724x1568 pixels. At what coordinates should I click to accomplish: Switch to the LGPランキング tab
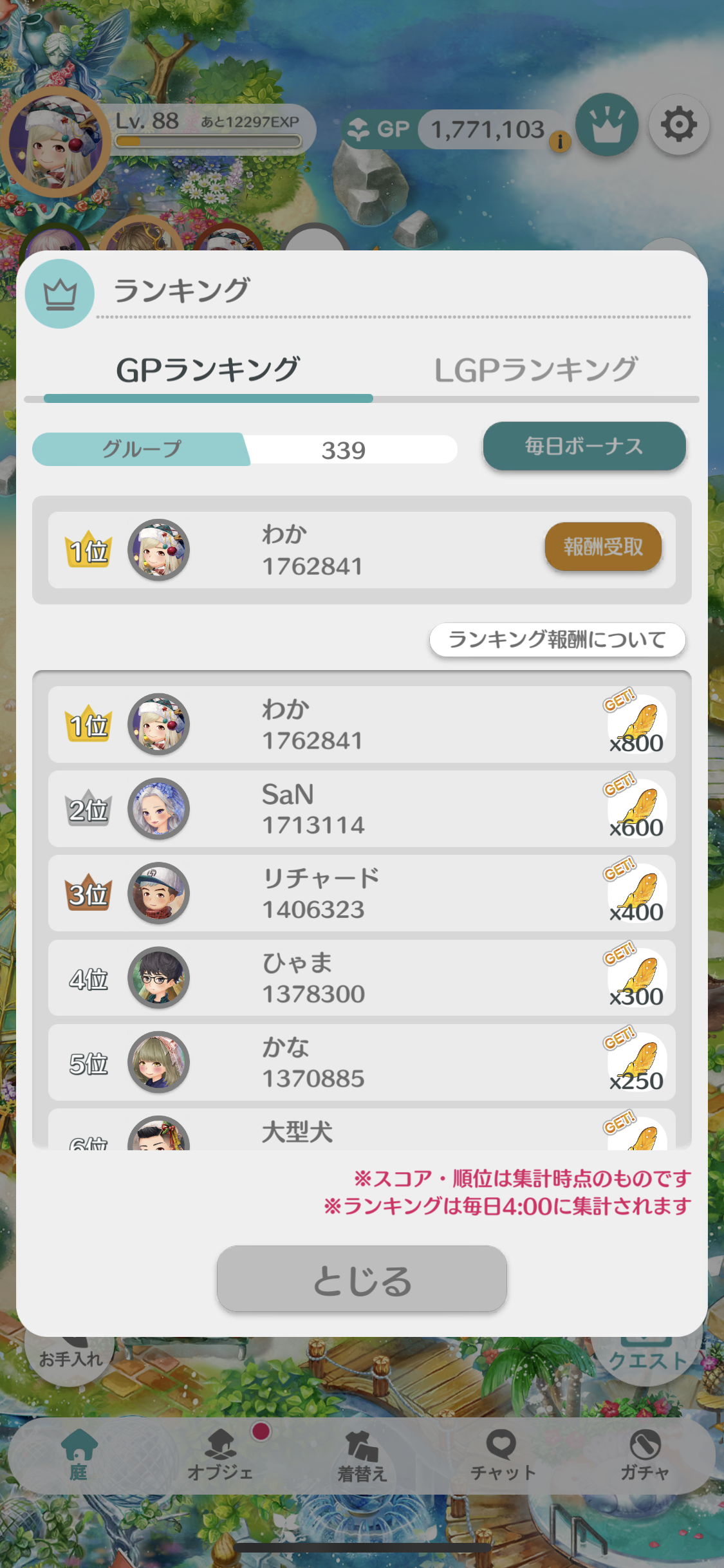535,370
